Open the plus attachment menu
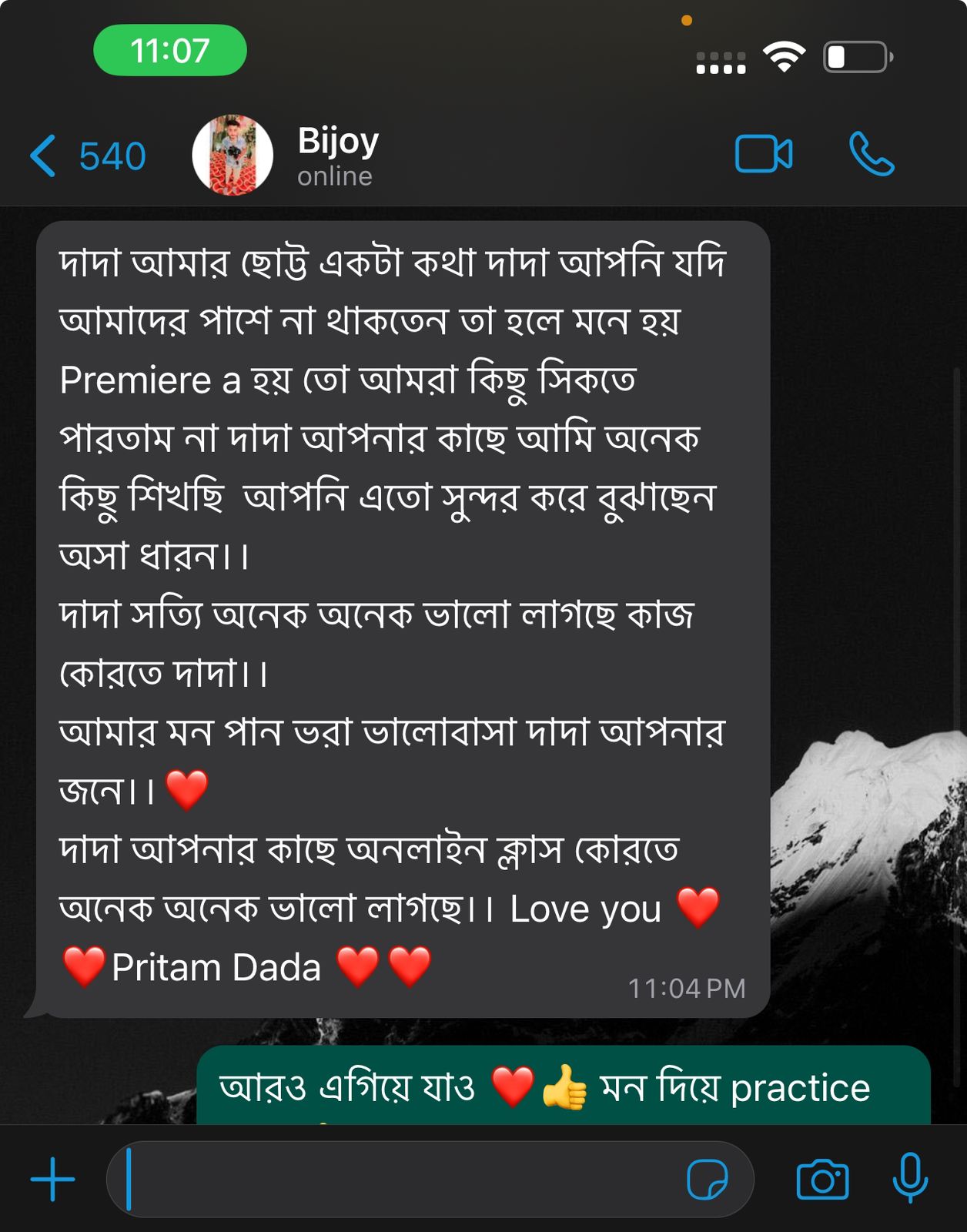The height and width of the screenshot is (1232, 967). coord(52,1179)
